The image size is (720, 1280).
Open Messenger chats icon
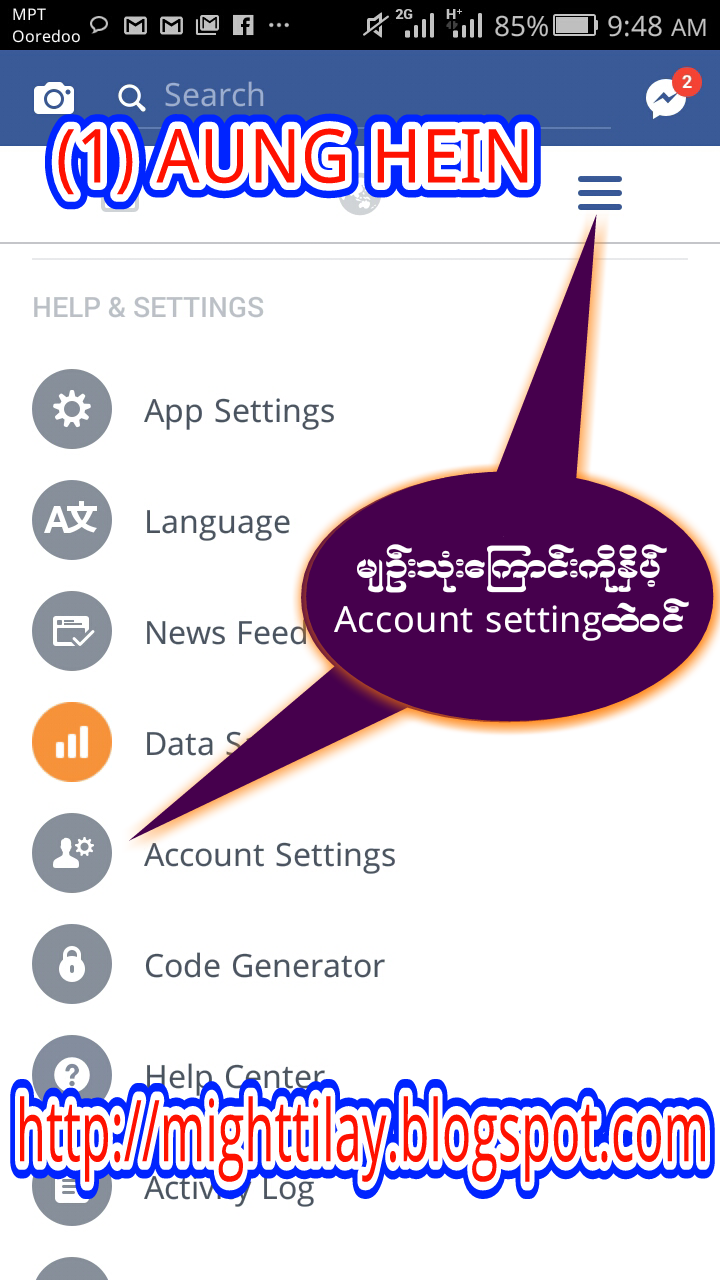[x=666, y=98]
